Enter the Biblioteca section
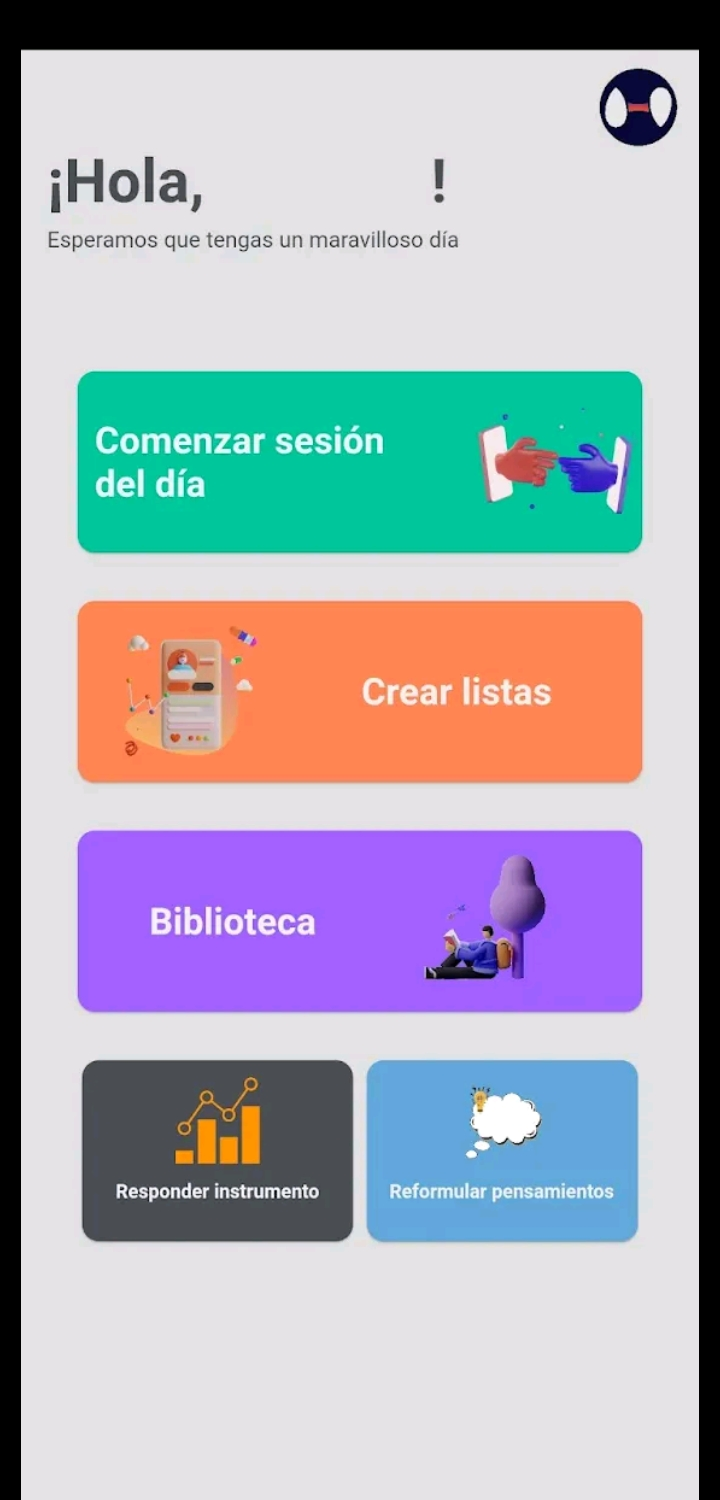 coord(360,920)
